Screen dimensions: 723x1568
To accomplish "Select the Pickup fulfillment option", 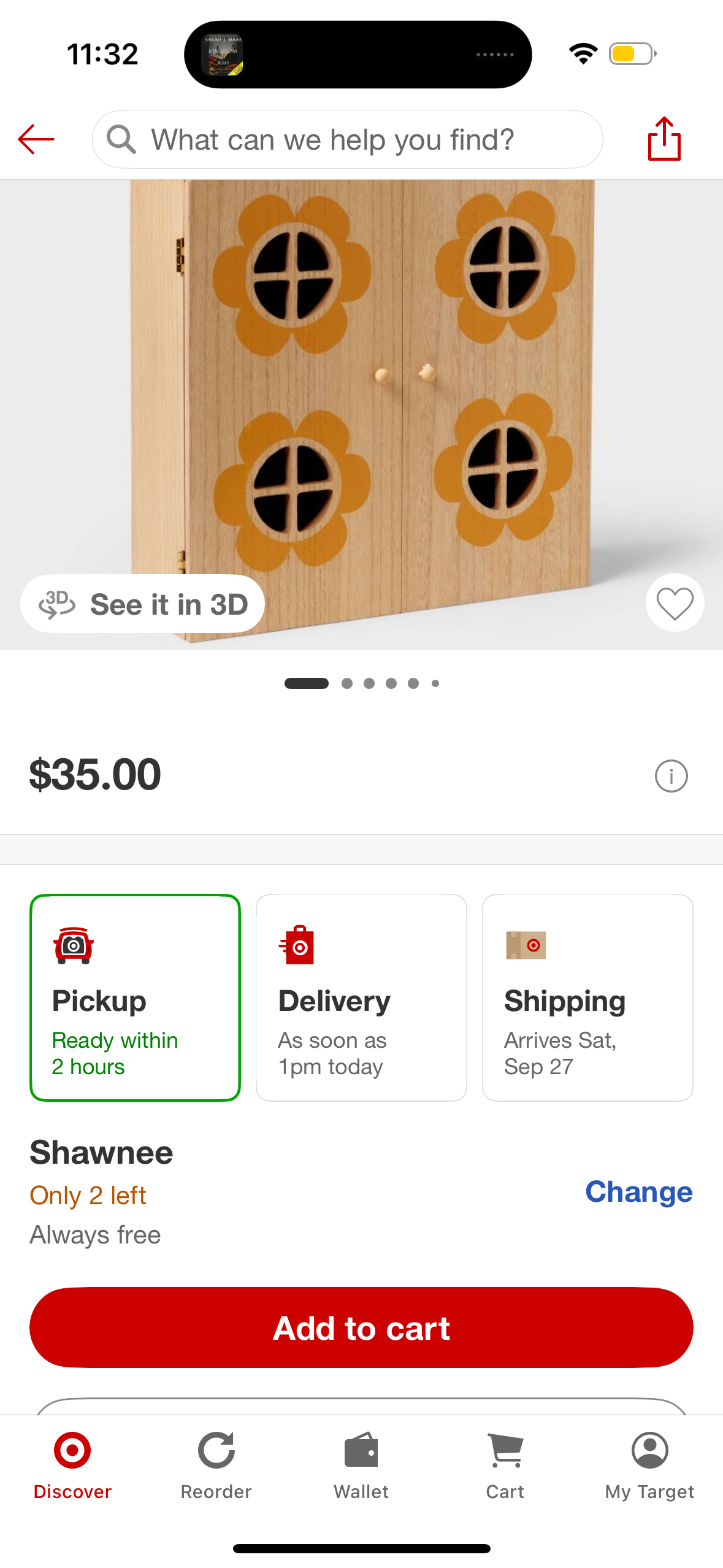I will (135, 997).
